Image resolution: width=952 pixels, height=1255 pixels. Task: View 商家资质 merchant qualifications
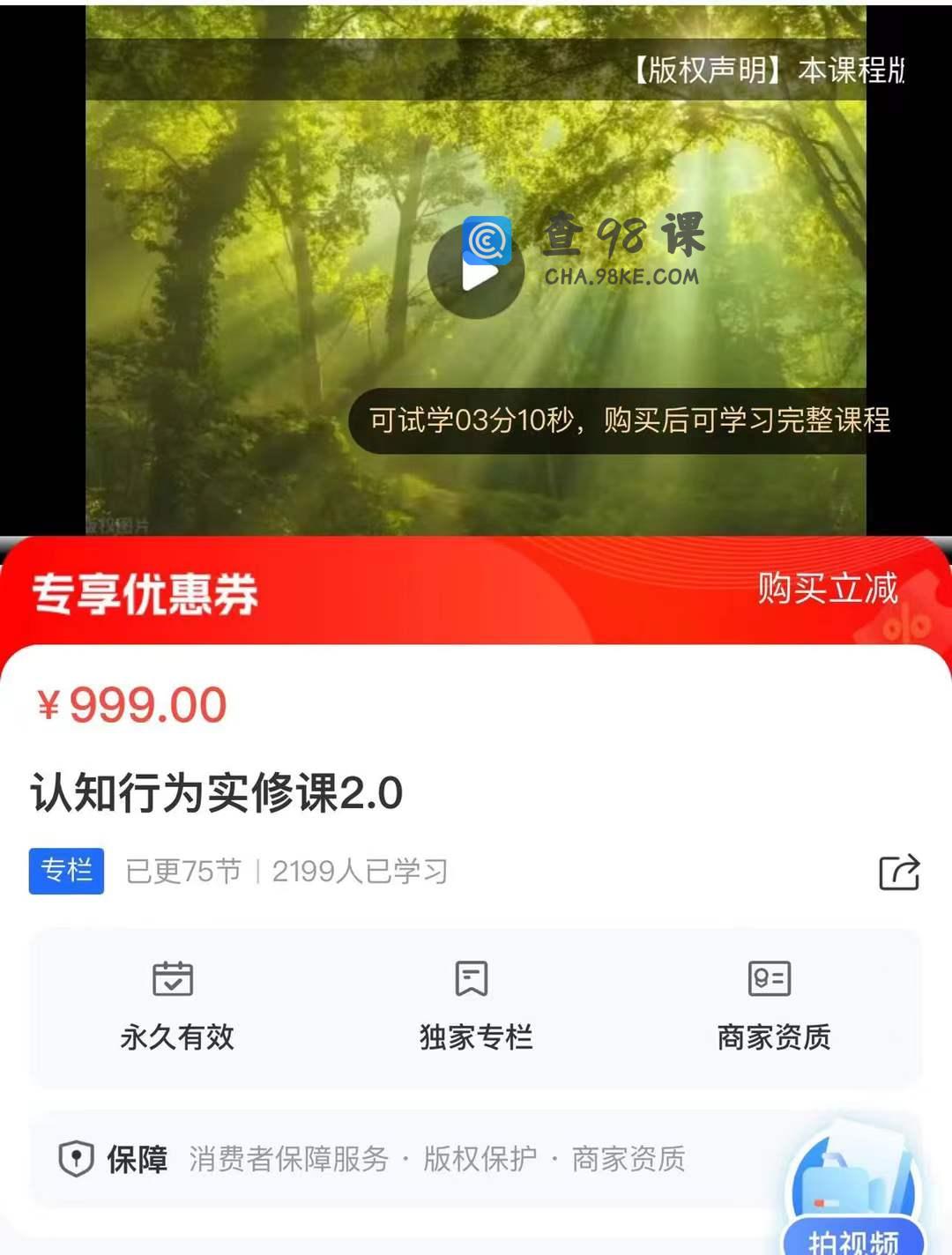[x=773, y=1006]
